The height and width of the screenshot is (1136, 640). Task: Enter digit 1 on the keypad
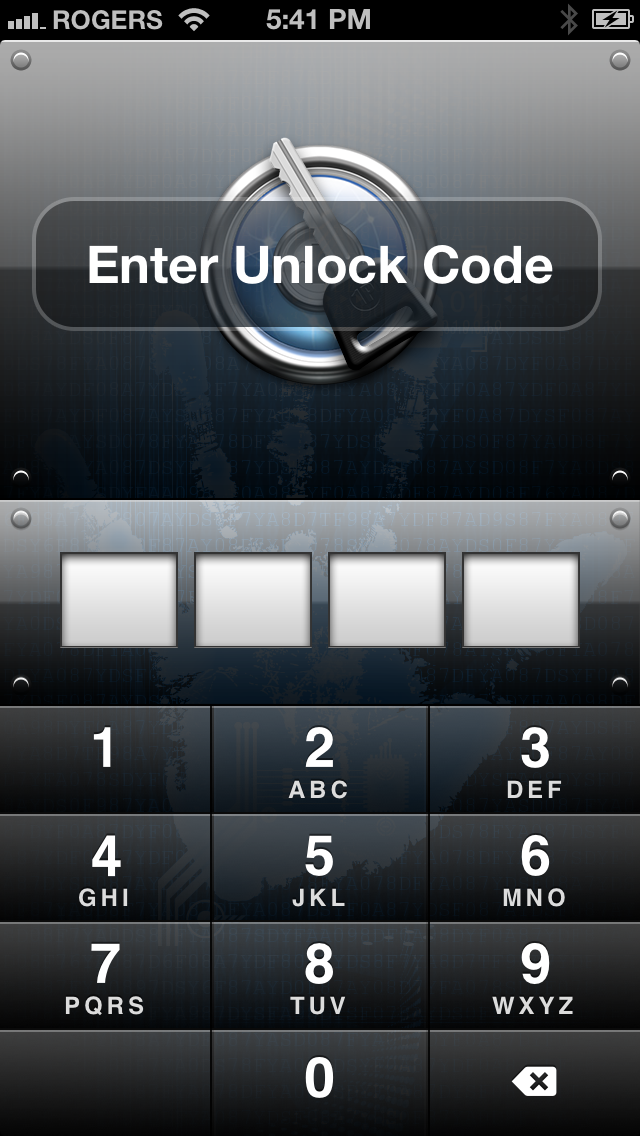click(x=105, y=760)
